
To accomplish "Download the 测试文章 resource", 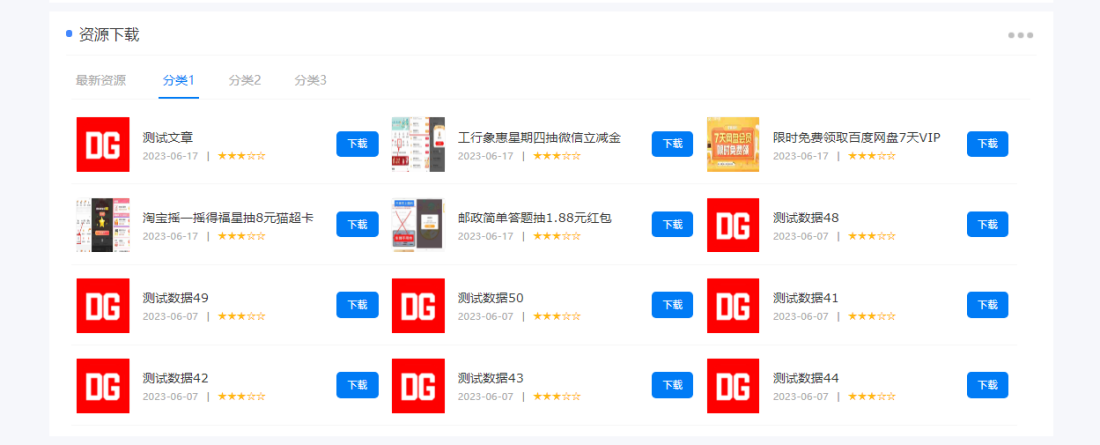I will pyautogui.click(x=357, y=144).
